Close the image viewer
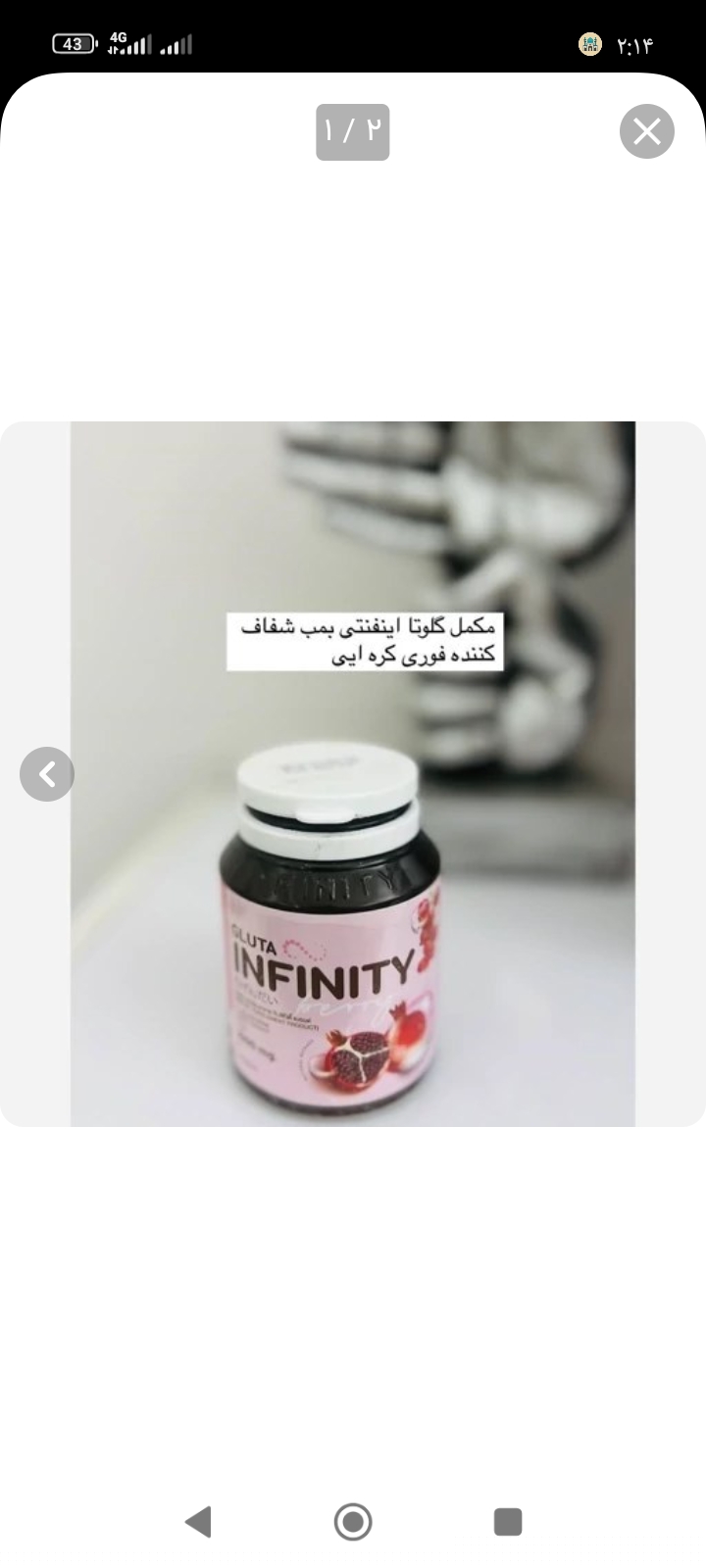The width and height of the screenshot is (706, 1568). [647, 131]
